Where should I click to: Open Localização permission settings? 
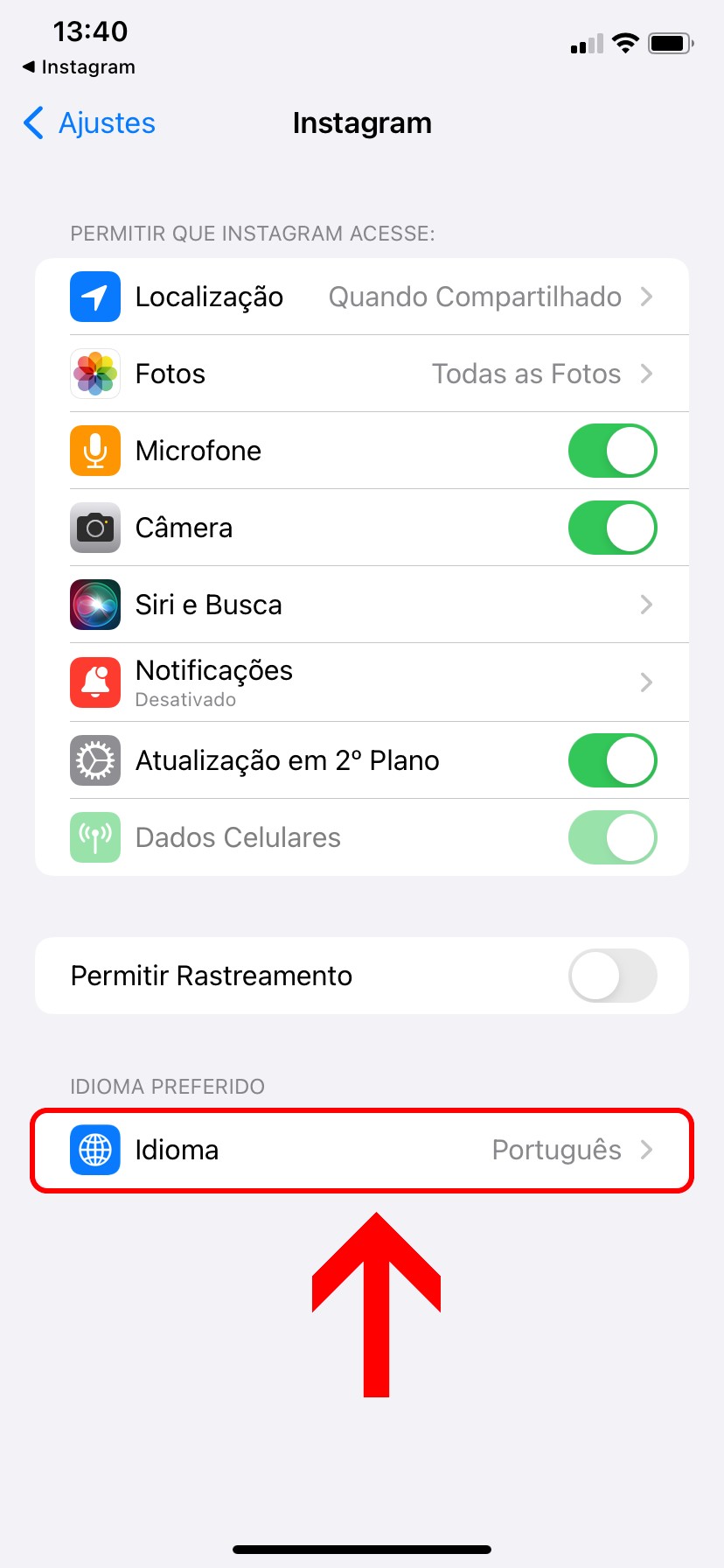point(362,297)
